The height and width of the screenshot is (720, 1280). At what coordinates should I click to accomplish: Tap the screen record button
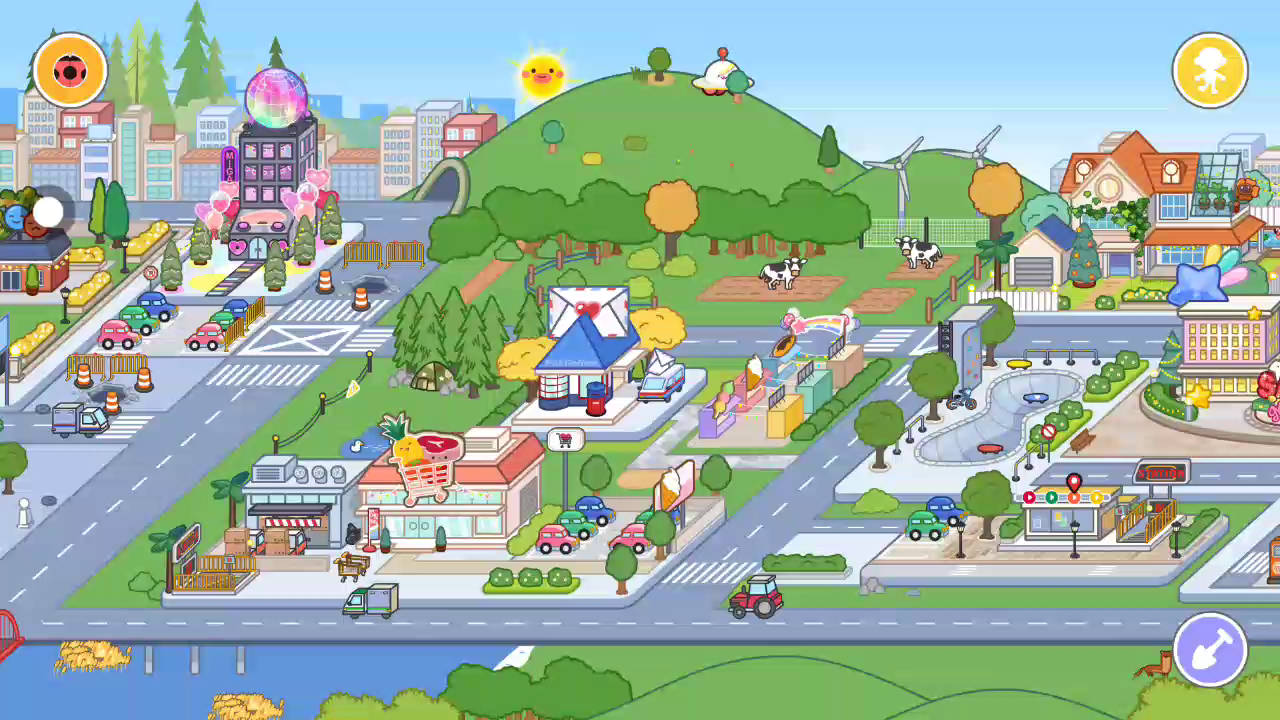point(70,70)
